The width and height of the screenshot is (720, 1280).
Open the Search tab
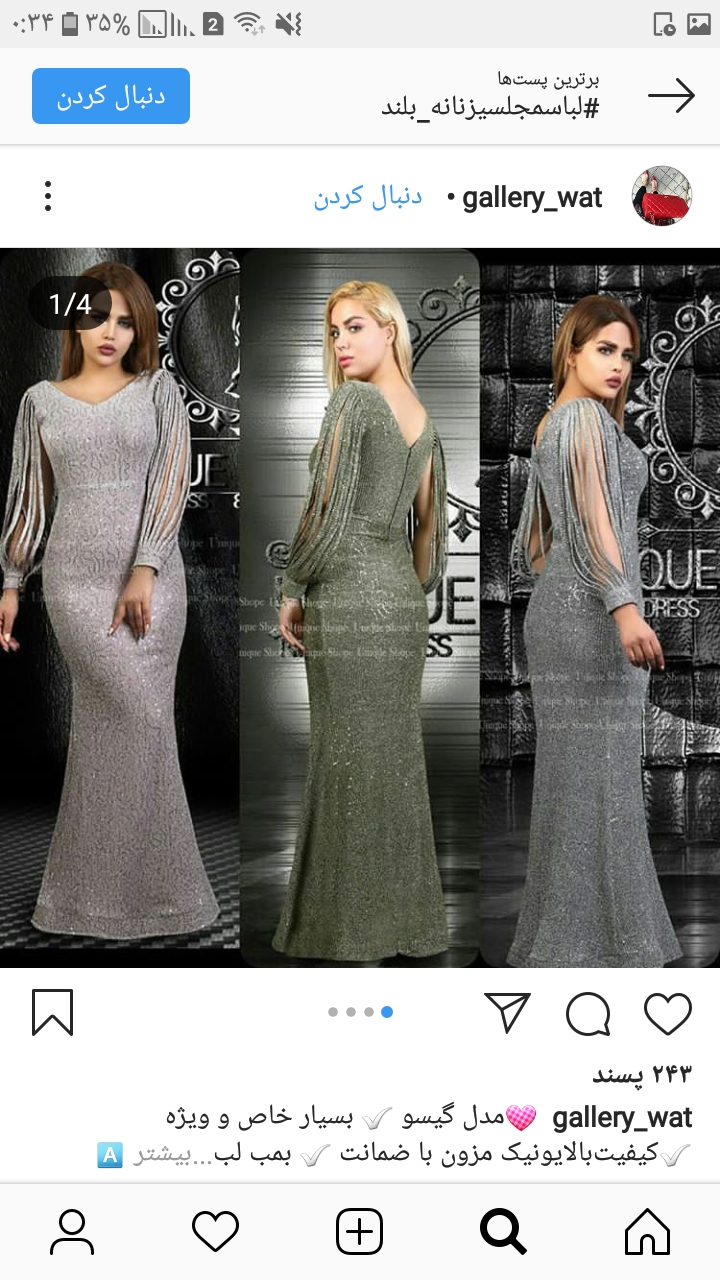pyautogui.click(x=503, y=1231)
